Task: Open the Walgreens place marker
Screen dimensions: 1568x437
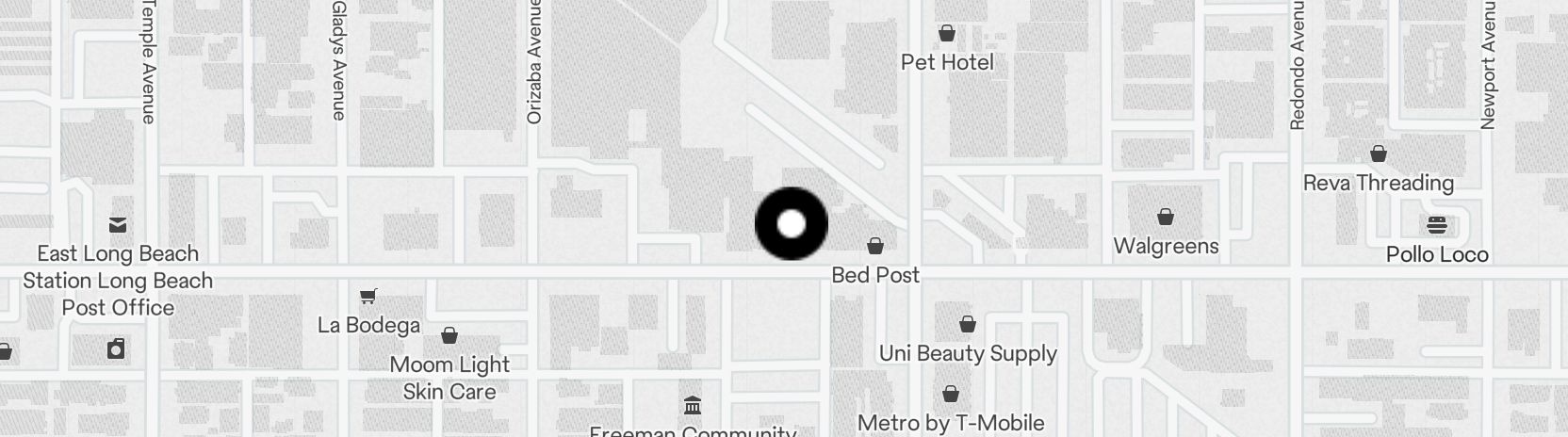Action: [1166, 218]
